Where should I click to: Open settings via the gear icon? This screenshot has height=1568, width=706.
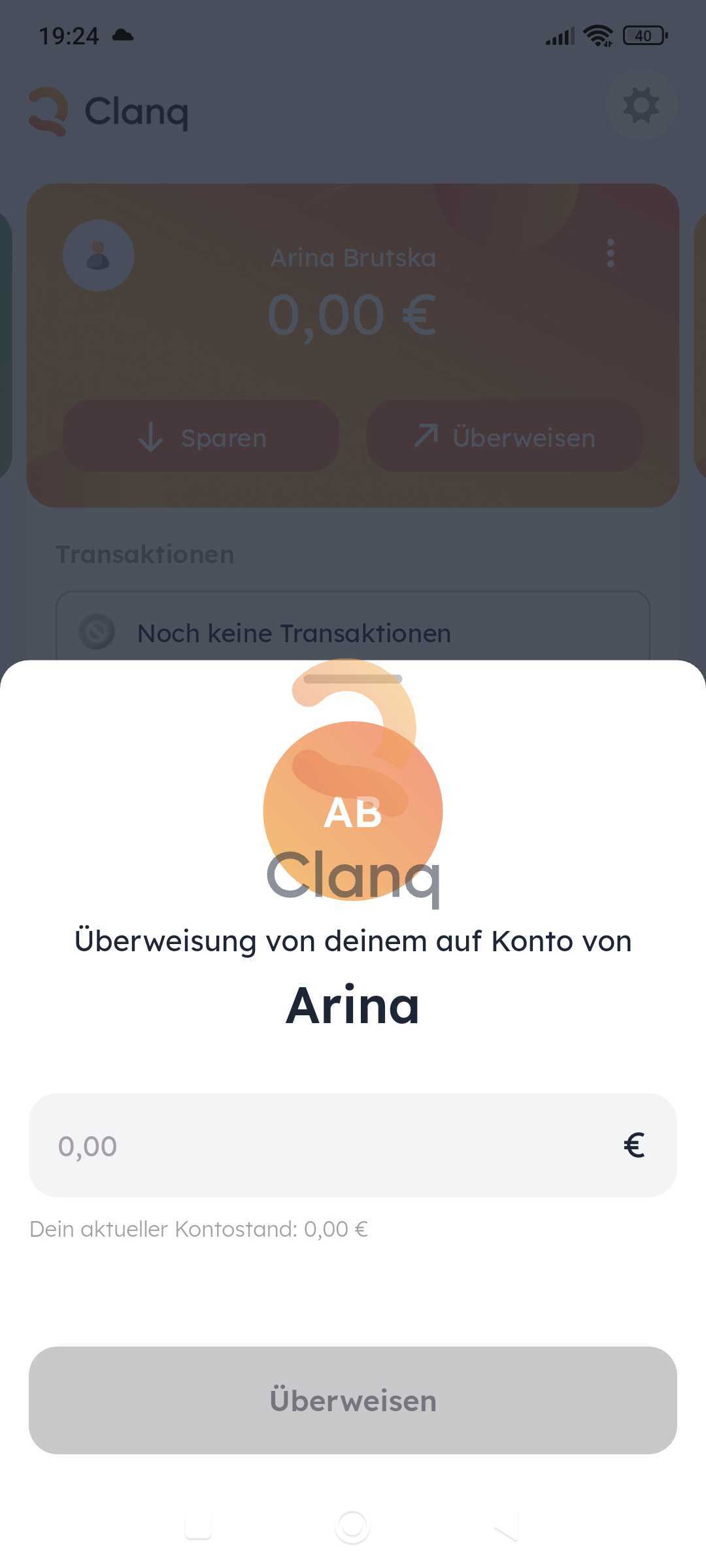641,105
